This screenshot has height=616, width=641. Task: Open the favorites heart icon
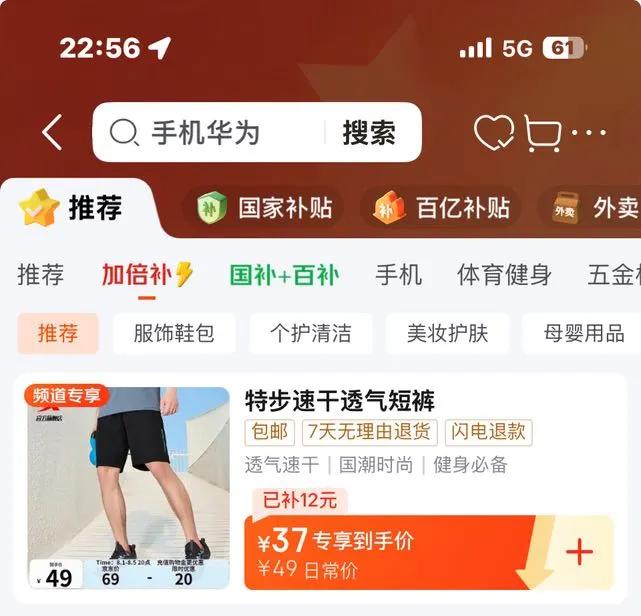(x=494, y=132)
